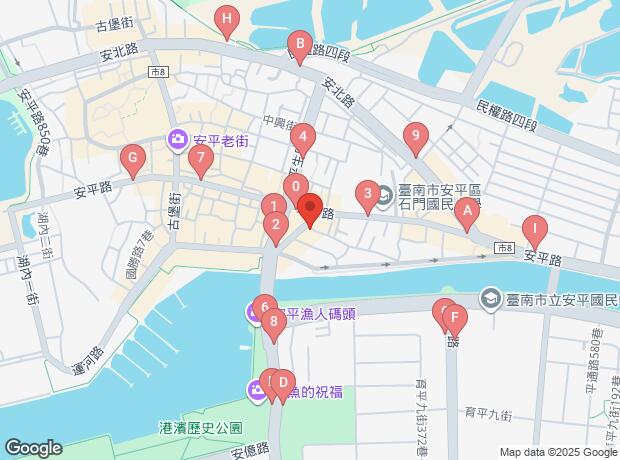Tap marker number 7
This screenshot has width=620, height=460.
200,159
